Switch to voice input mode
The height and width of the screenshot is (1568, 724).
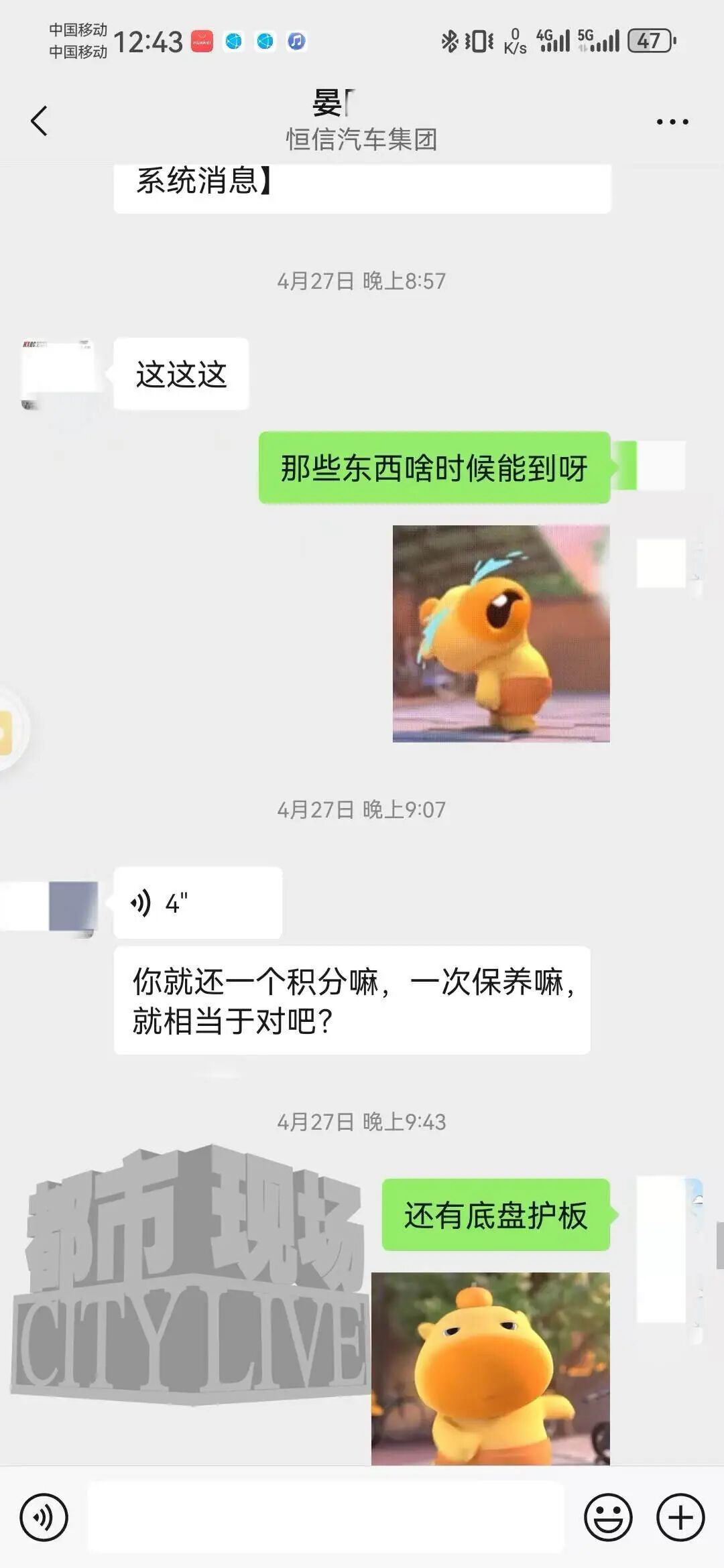[x=44, y=1518]
